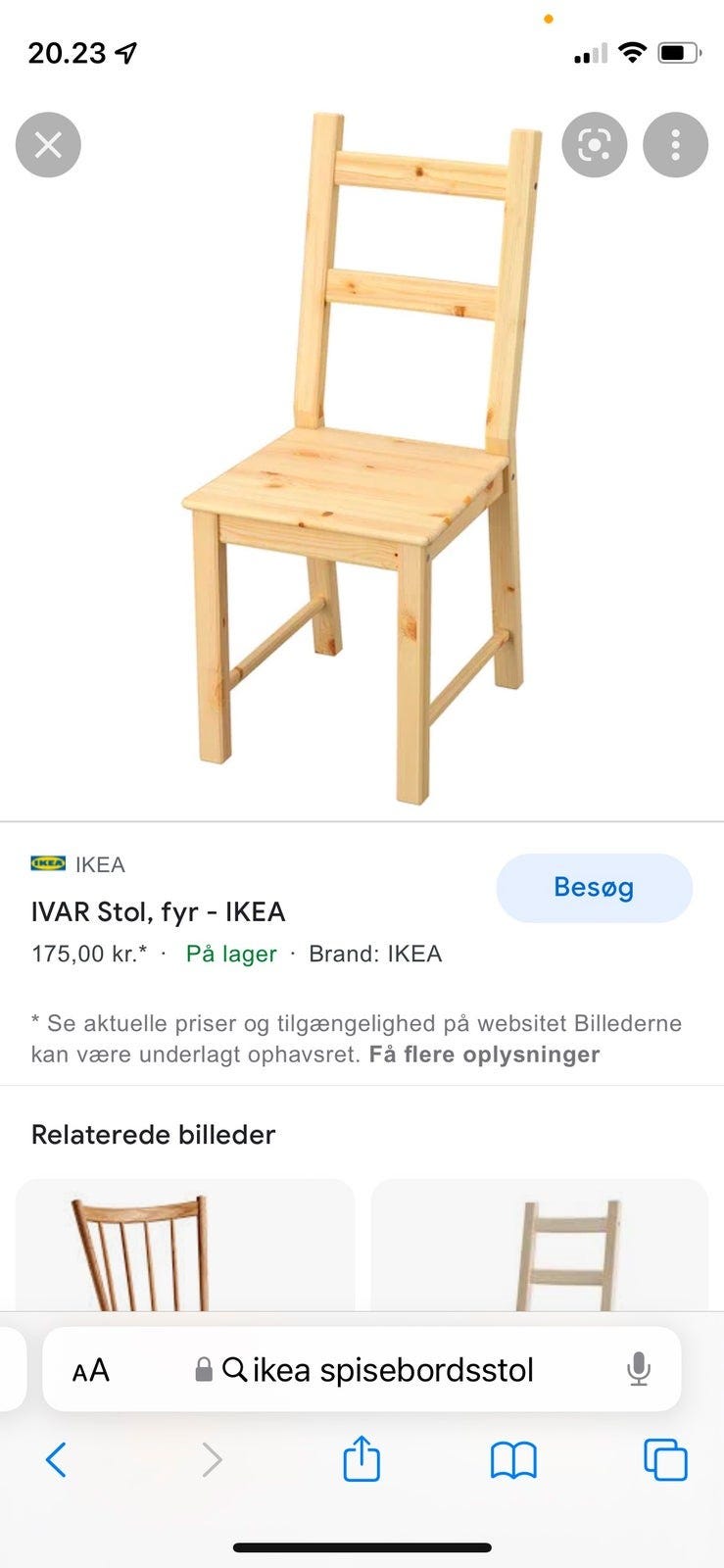Screen dimensions: 724x1568
Task: Tap the microphone for voice search
Action: tap(641, 1369)
